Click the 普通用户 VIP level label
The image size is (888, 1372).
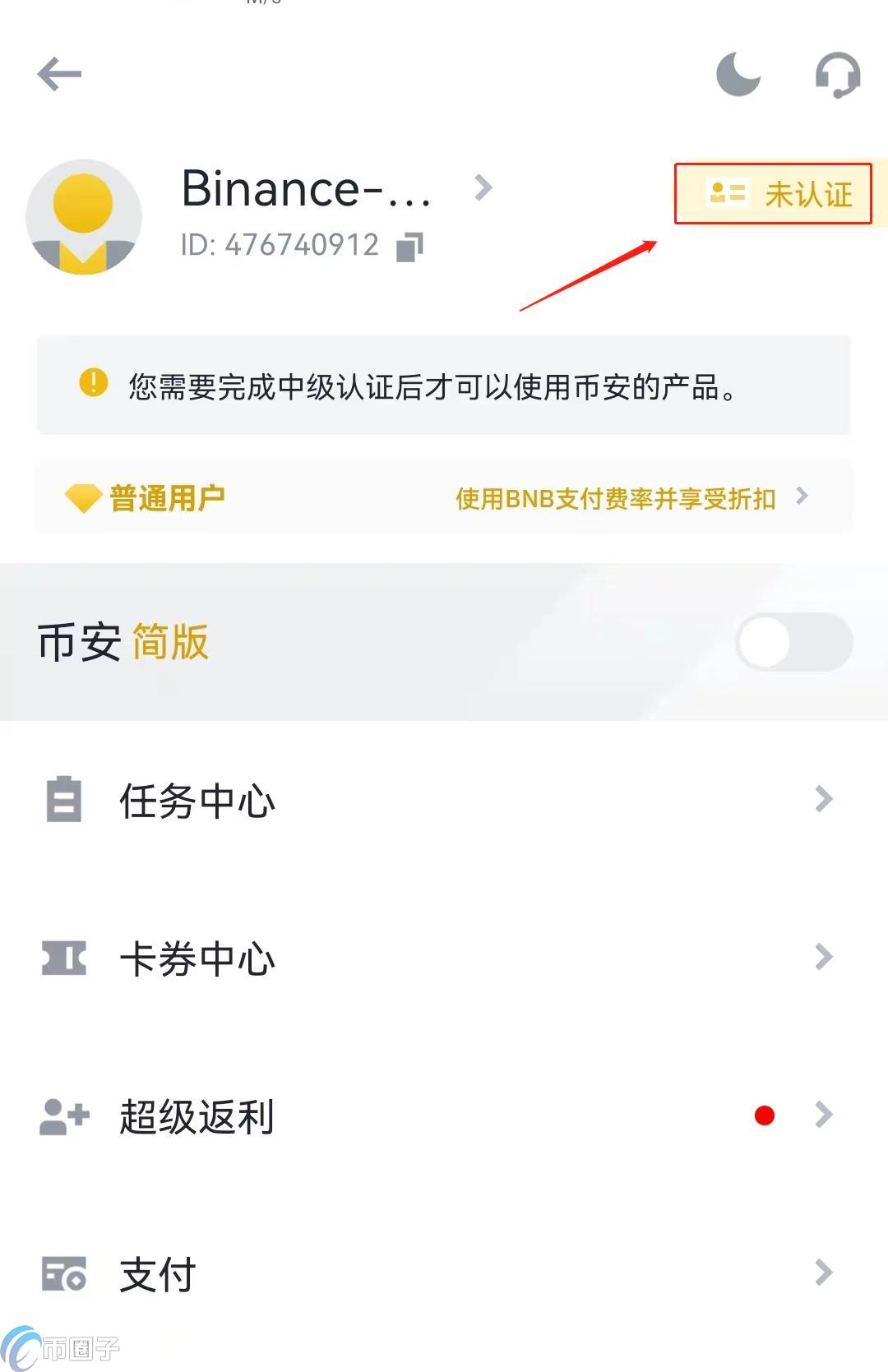[166, 497]
